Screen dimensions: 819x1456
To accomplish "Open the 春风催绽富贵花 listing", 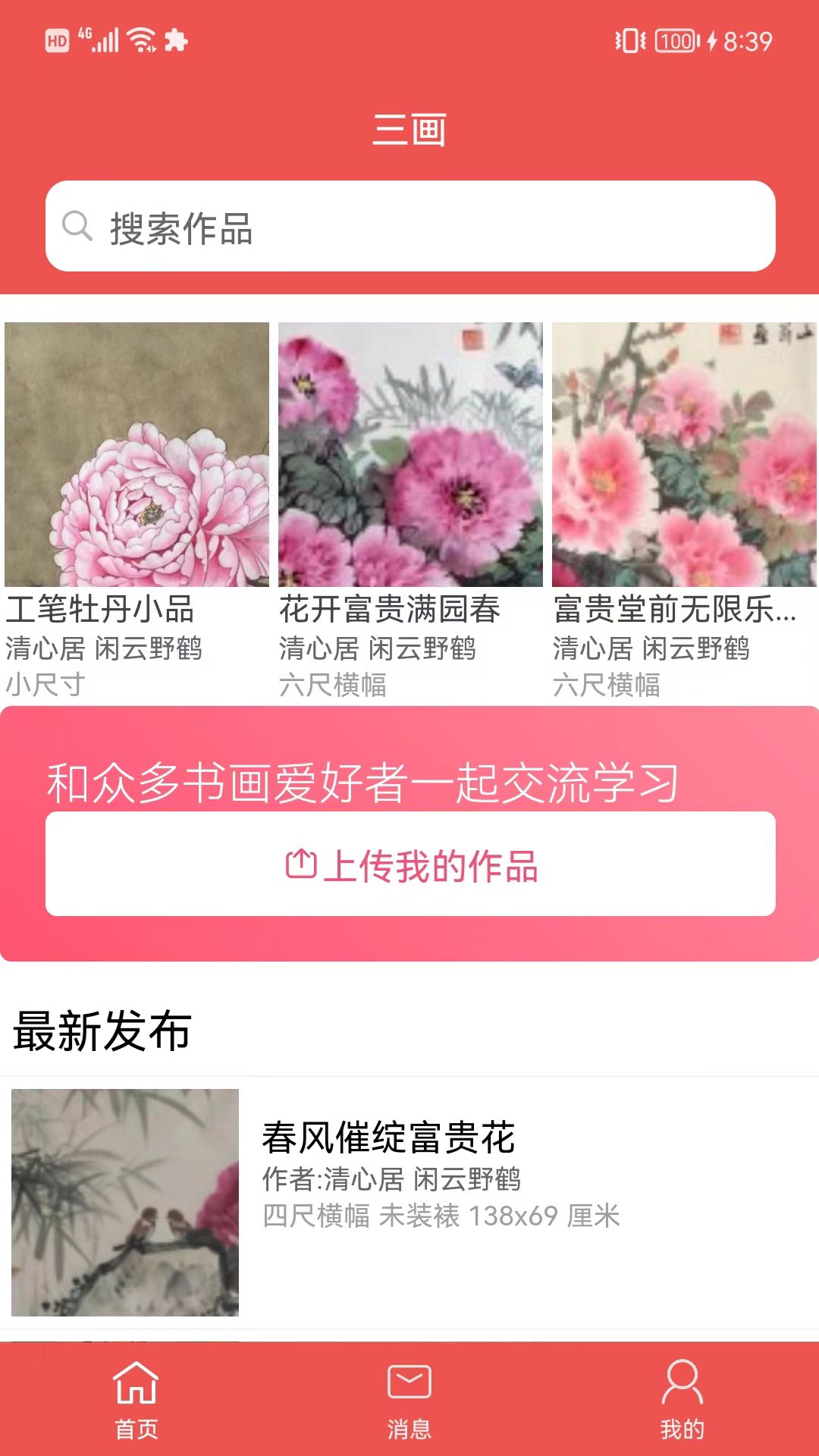I will [409, 1202].
